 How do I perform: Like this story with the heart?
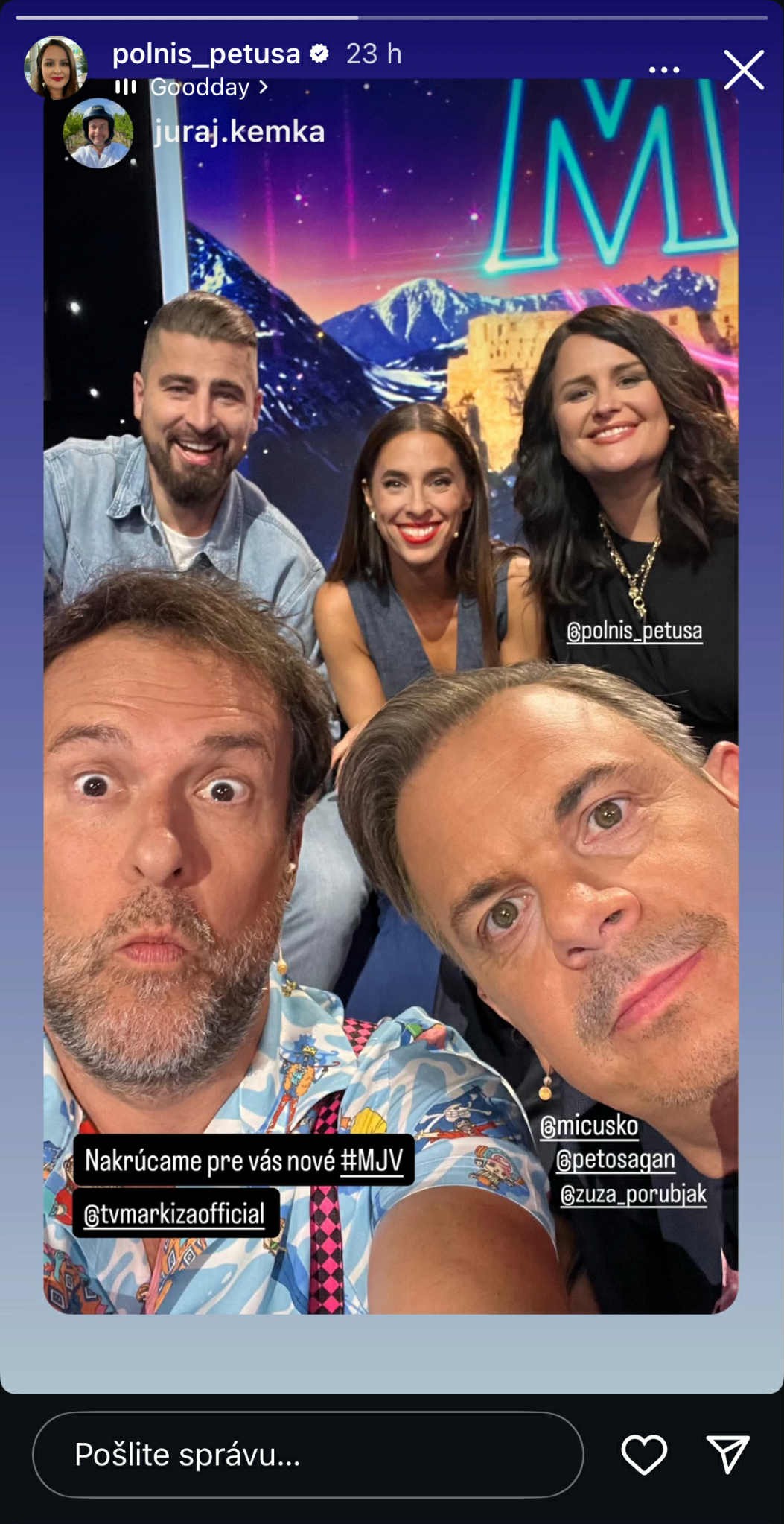[x=644, y=1454]
